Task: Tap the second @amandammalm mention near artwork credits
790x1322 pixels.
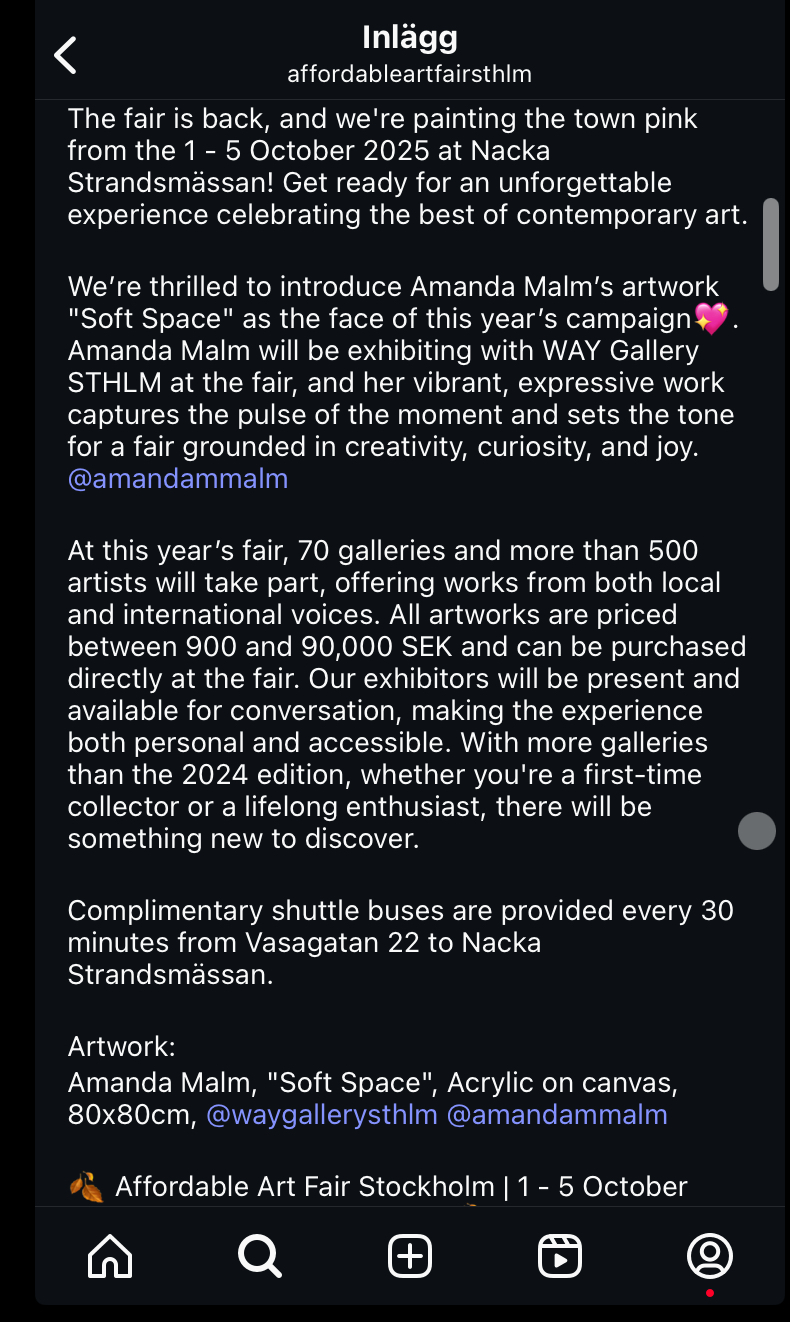Action: coord(557,1114)
